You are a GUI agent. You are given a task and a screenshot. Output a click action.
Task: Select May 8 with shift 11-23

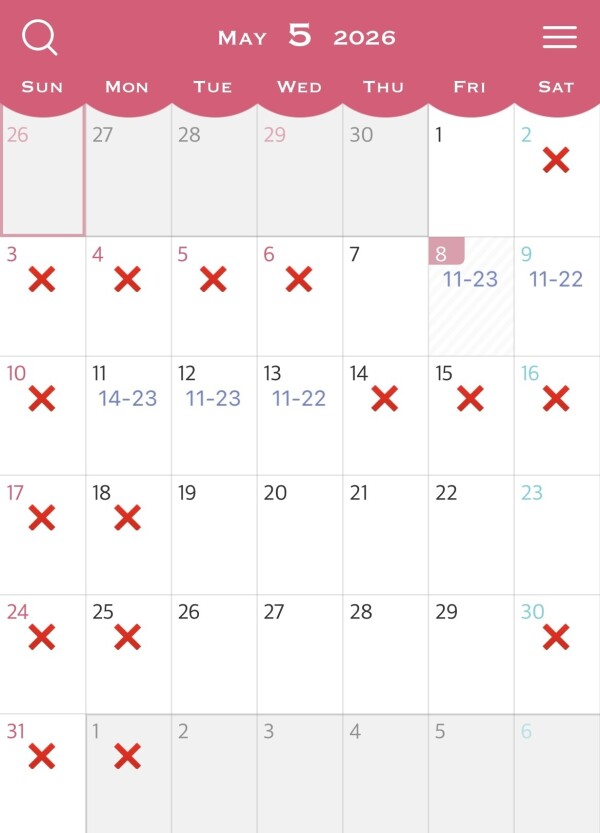[471, 296]
